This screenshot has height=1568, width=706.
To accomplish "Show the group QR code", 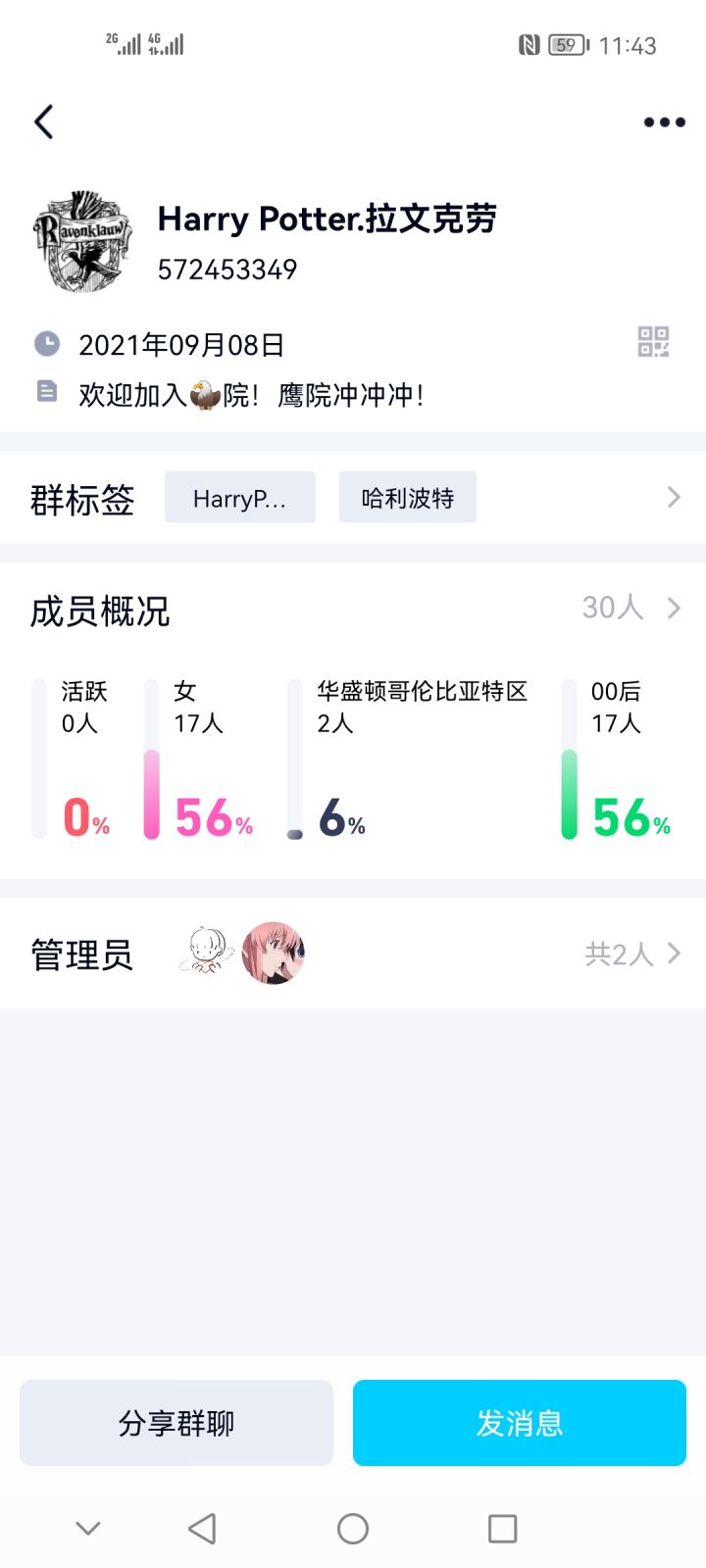I will (655, 341).
